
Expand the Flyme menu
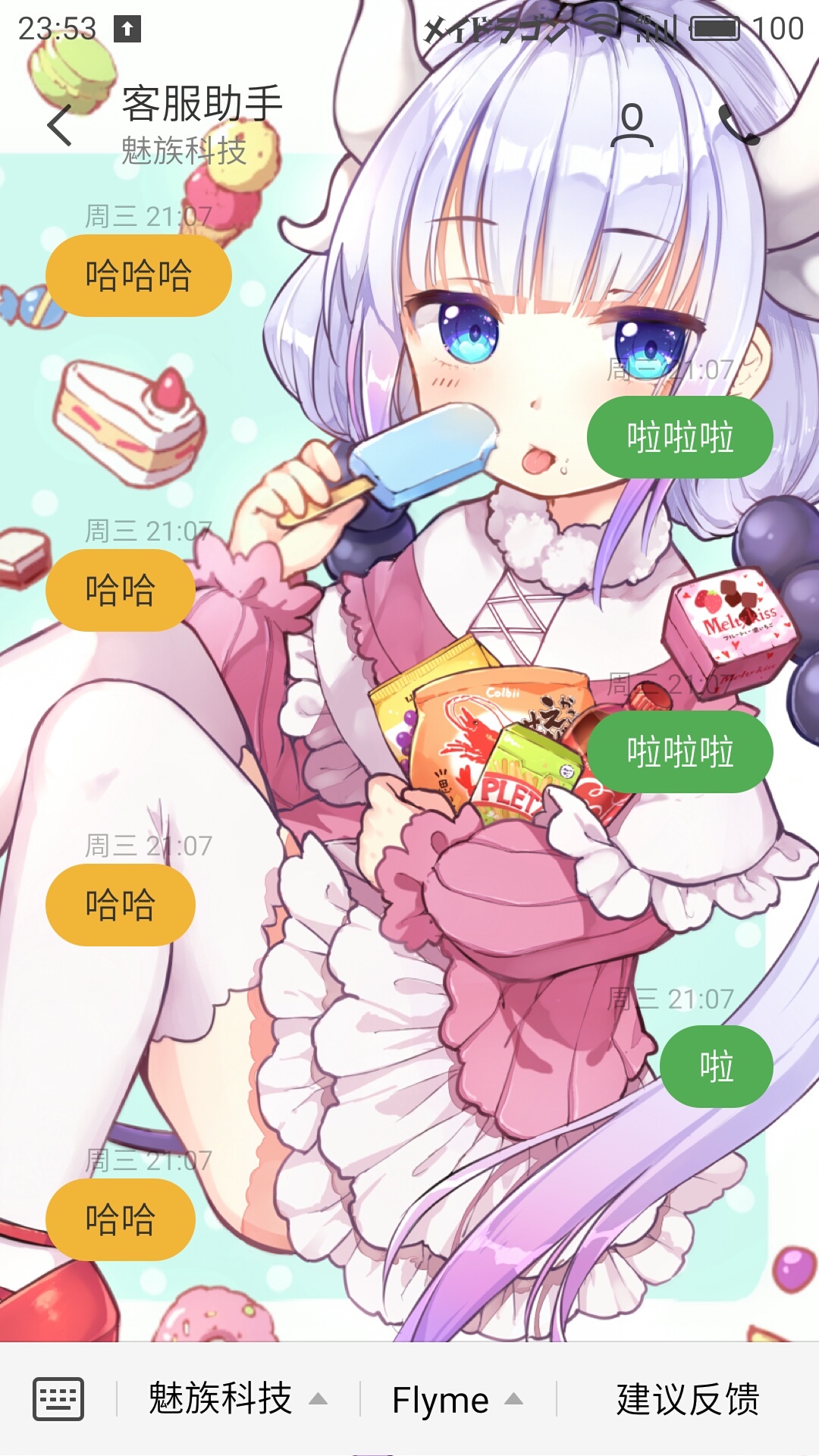pyautogui.click(x=457, y=1398)
